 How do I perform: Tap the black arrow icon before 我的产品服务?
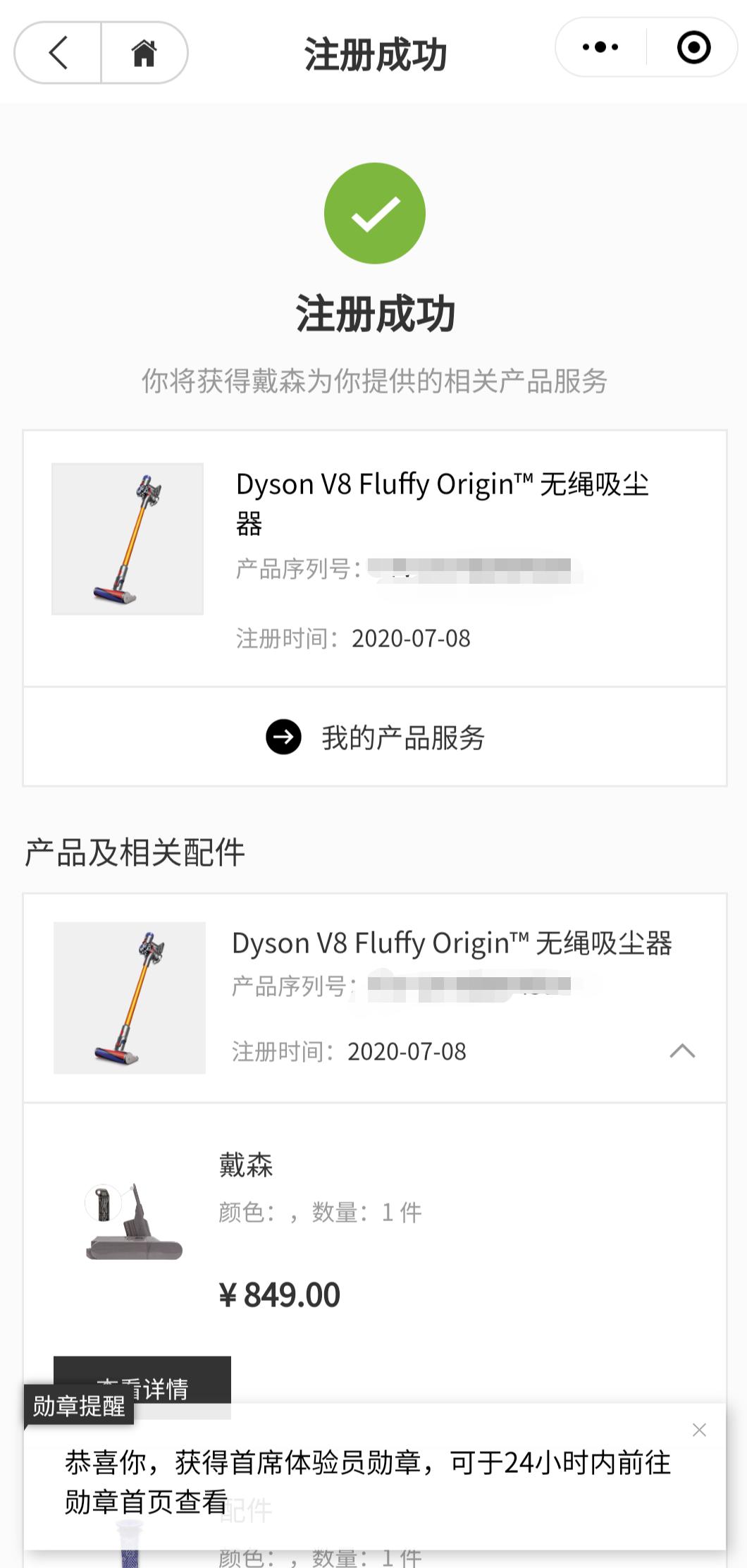click(283, 736)
